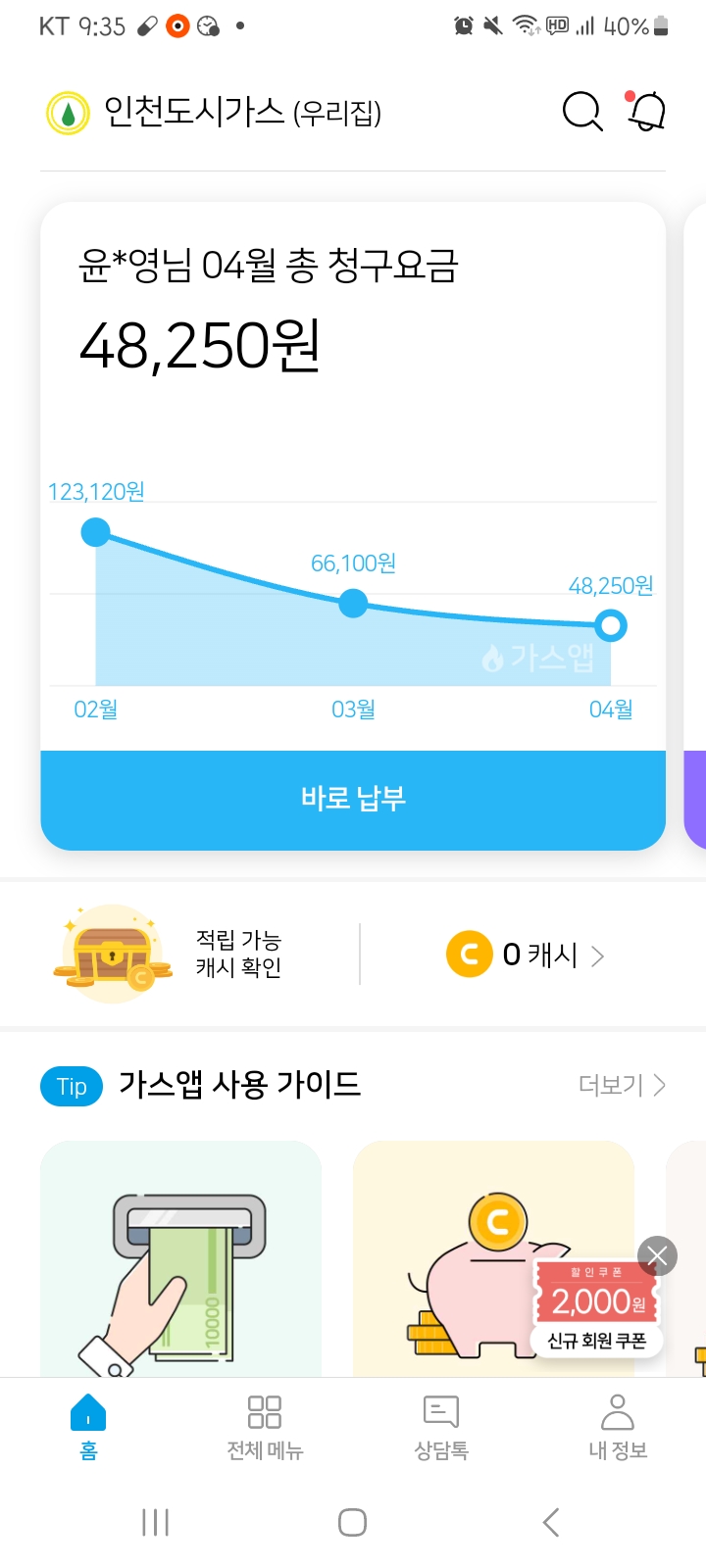This screenshot has height=1568, width=706.
Task: Tap the 바로 납부 pay now button
Action: pos(353,799)
